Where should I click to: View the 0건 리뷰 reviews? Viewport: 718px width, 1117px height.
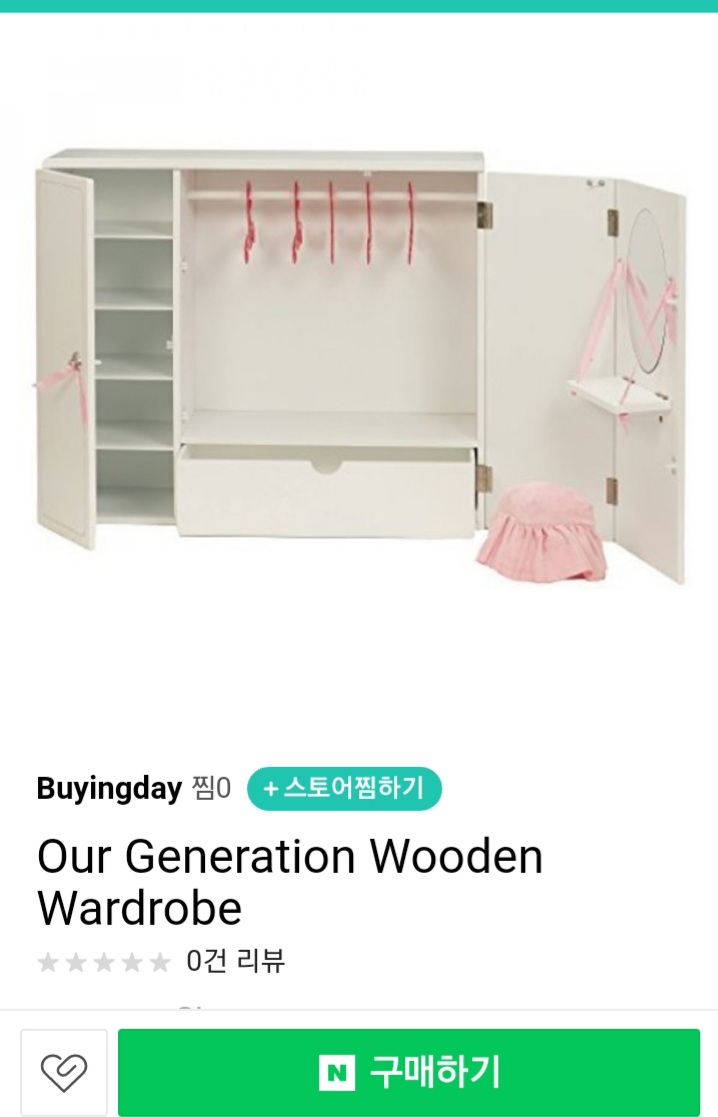[x=236, y=961]
